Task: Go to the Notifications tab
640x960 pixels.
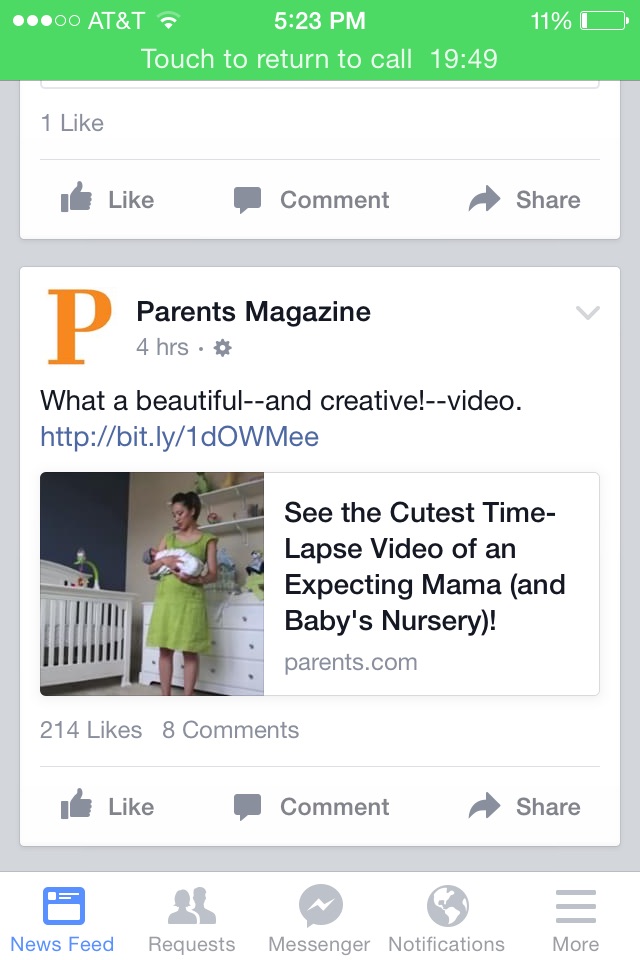Action: coord(446,920)
